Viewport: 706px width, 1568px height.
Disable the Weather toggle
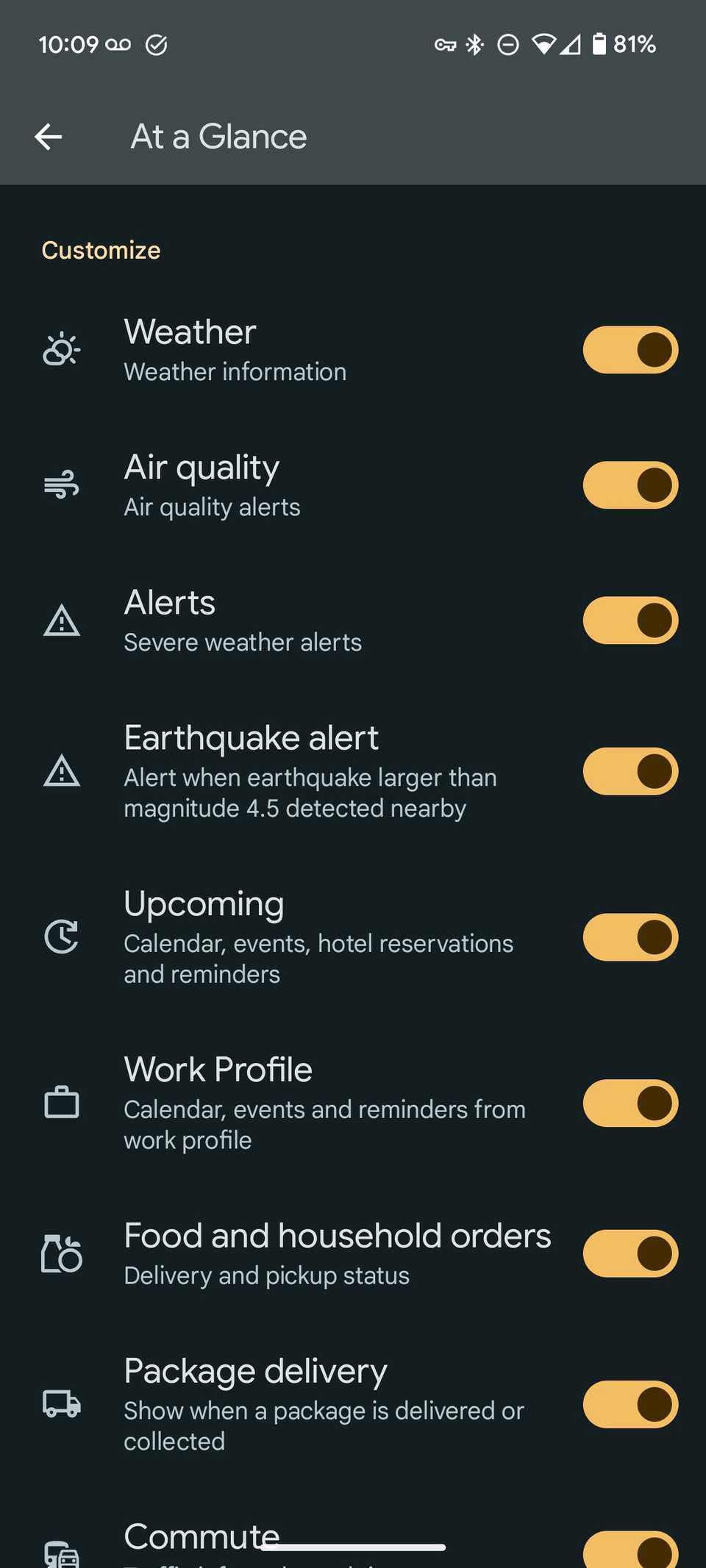click(630, 349)
